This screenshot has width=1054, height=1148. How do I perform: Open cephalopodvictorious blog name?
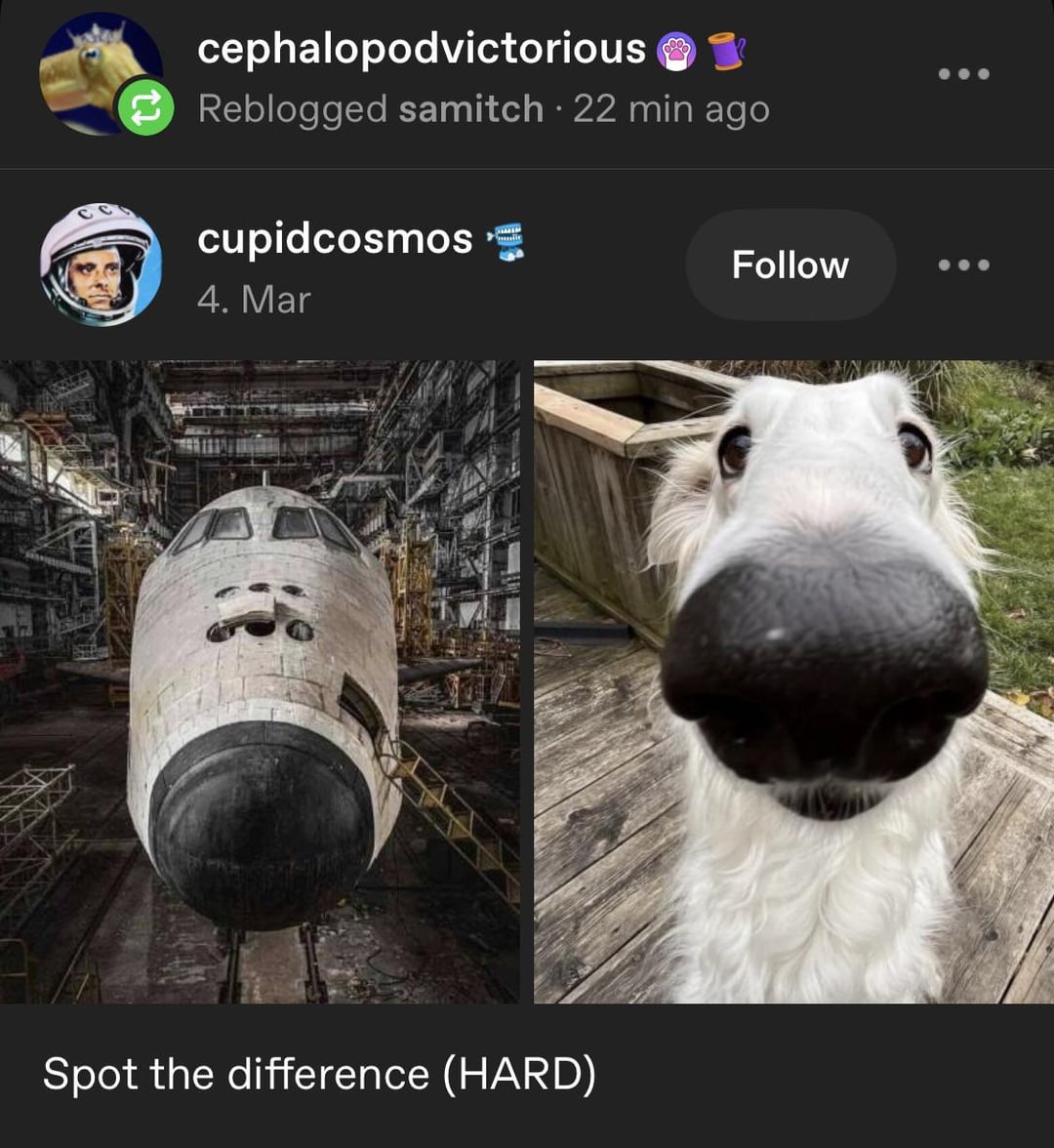pos(421,48)
